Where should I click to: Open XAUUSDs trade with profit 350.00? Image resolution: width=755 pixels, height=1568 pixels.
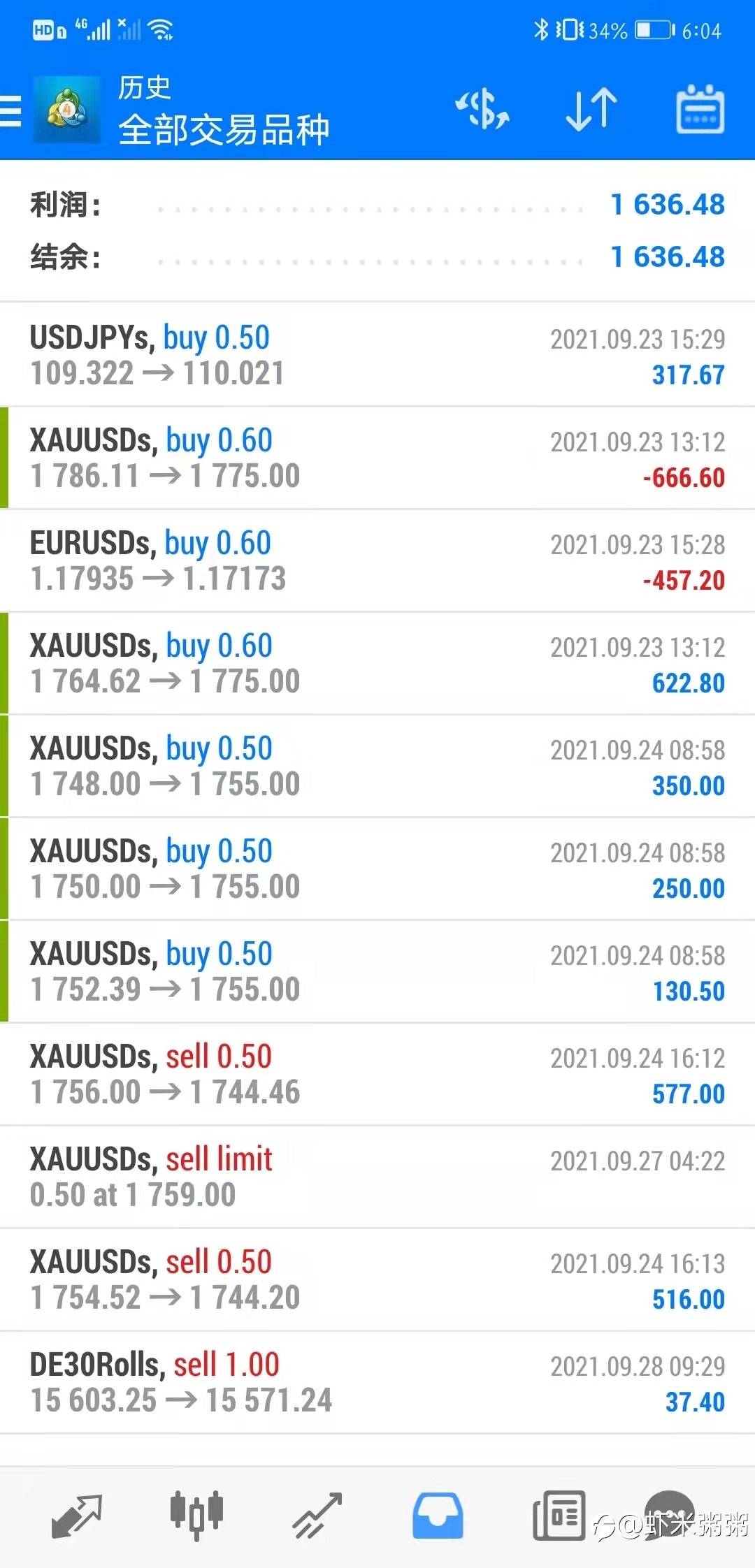click(377, 767)
